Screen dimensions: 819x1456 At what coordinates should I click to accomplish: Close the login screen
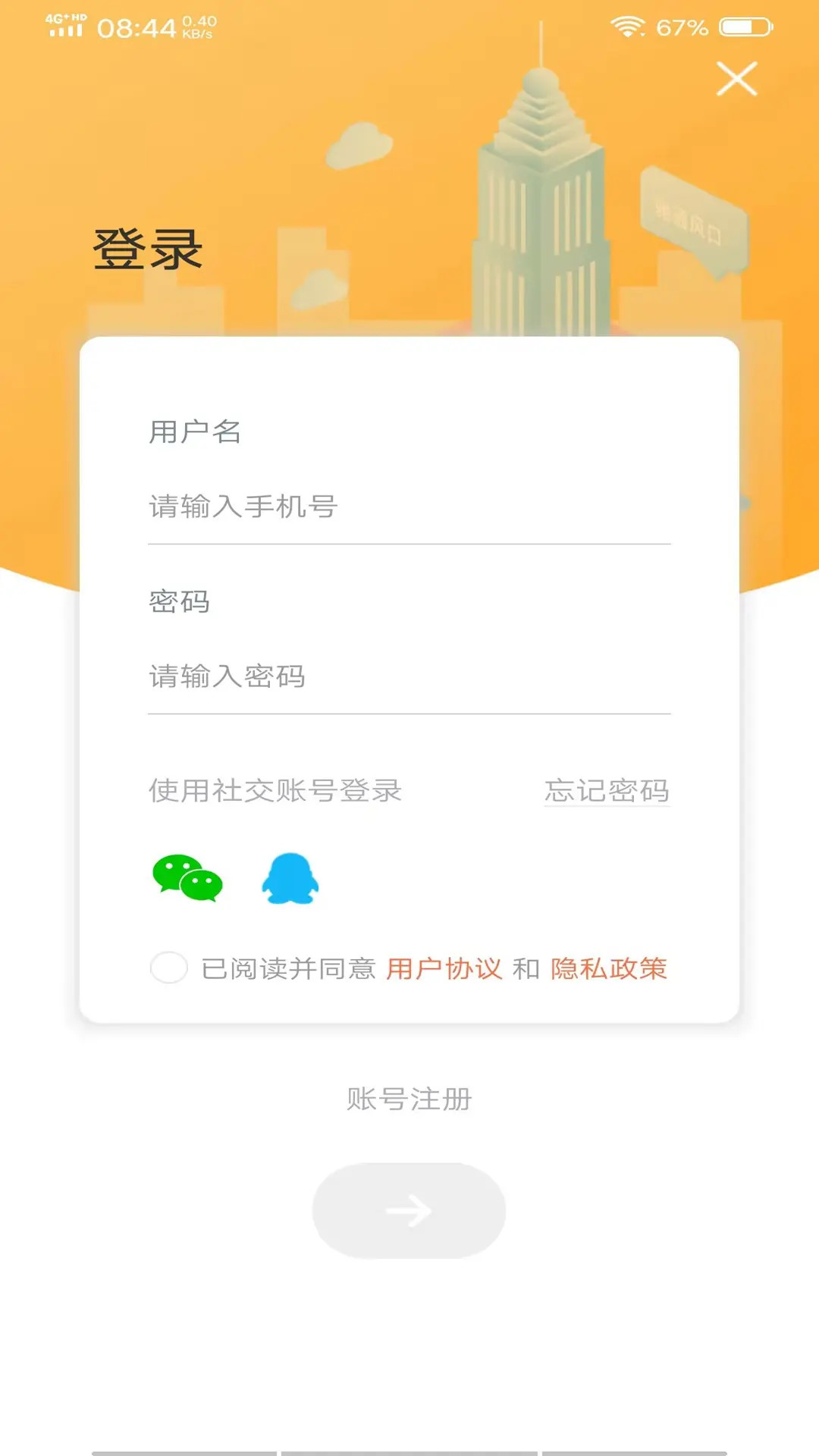(736, 79)
